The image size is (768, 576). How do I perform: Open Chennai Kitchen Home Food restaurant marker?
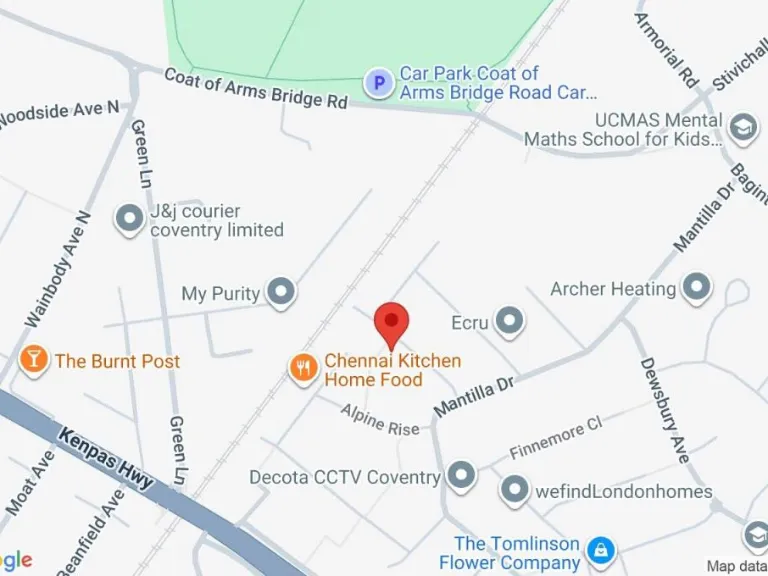coord(302,369)
